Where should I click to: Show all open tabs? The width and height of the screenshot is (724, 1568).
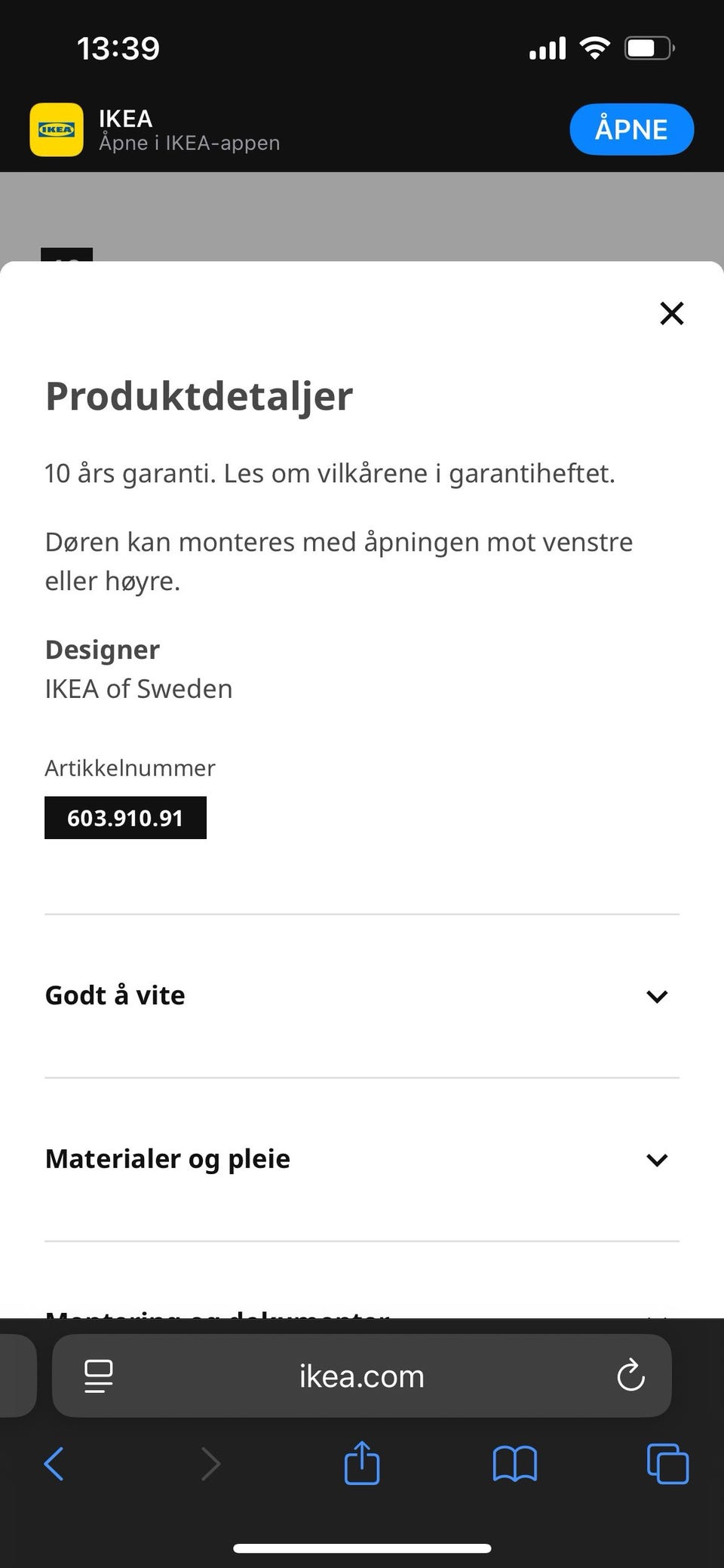click(668, 1465)
